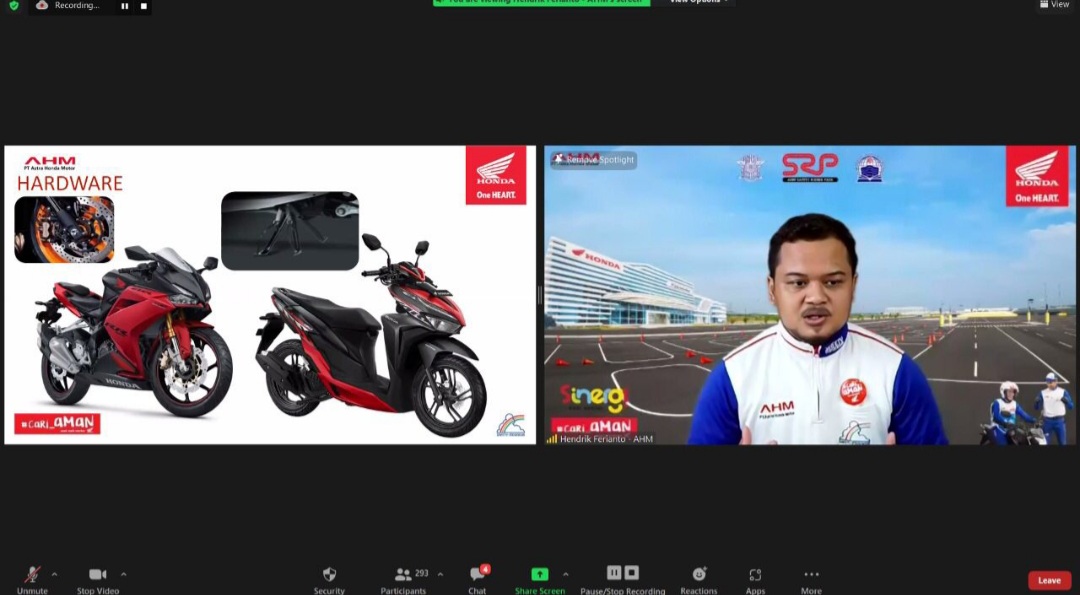Open the View layout options
Image resolution: width=1080 pixels, height=595 pixels.
point(1055,4)
